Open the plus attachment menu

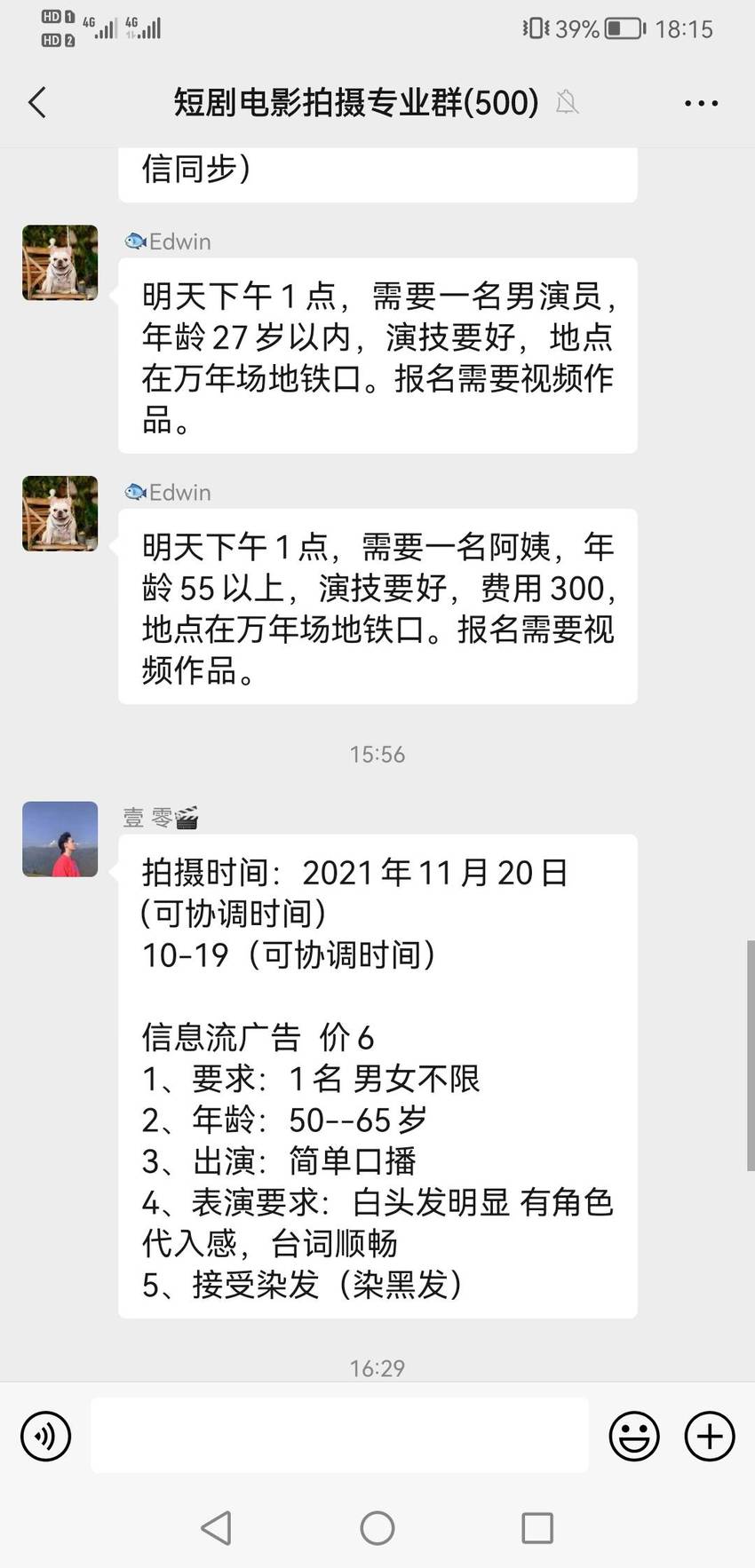pos(710,1436)
